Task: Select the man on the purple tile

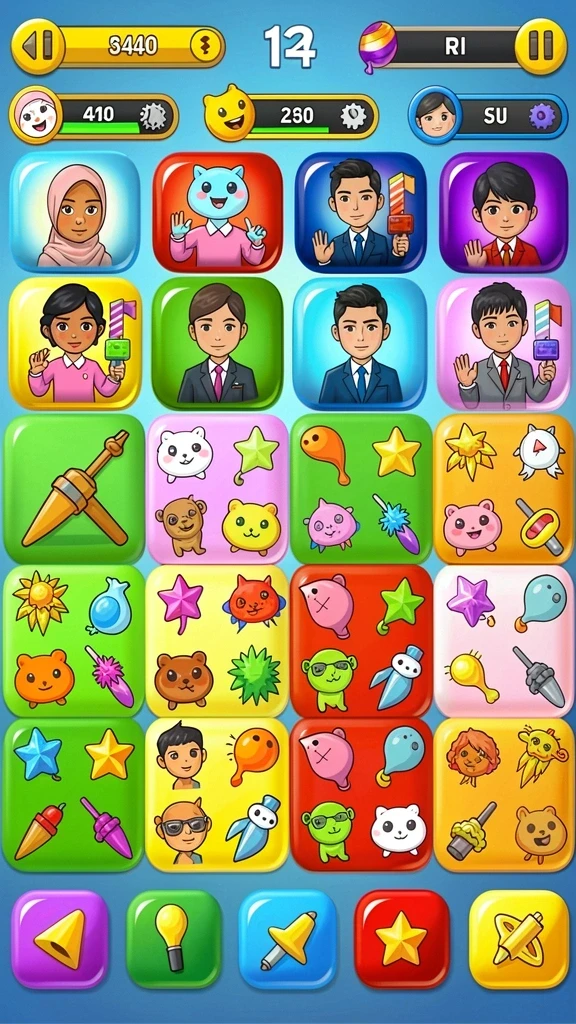Action: pos(503,212)
